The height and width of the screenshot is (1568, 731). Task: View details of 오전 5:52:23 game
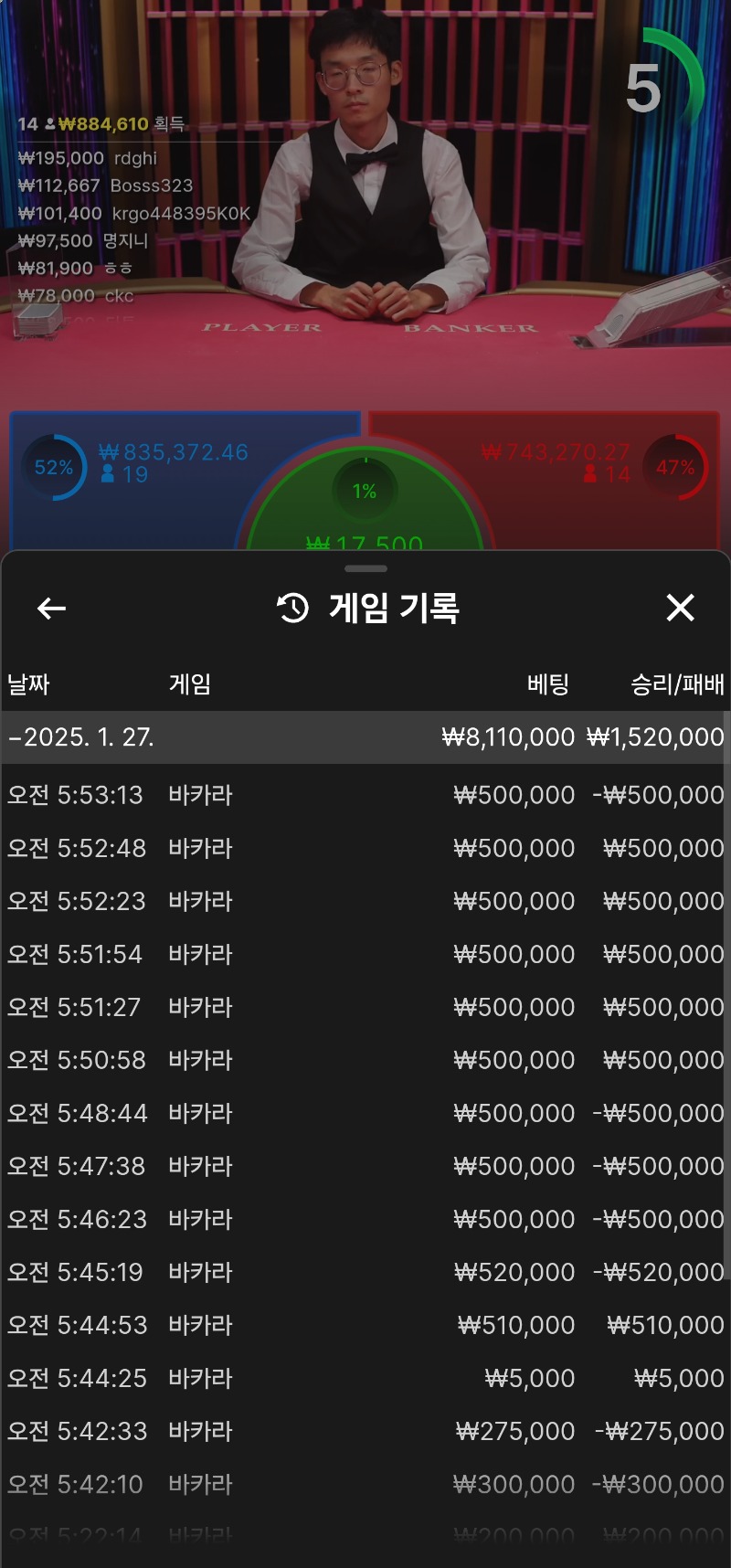pyautogui.click(x=365, y=901)
